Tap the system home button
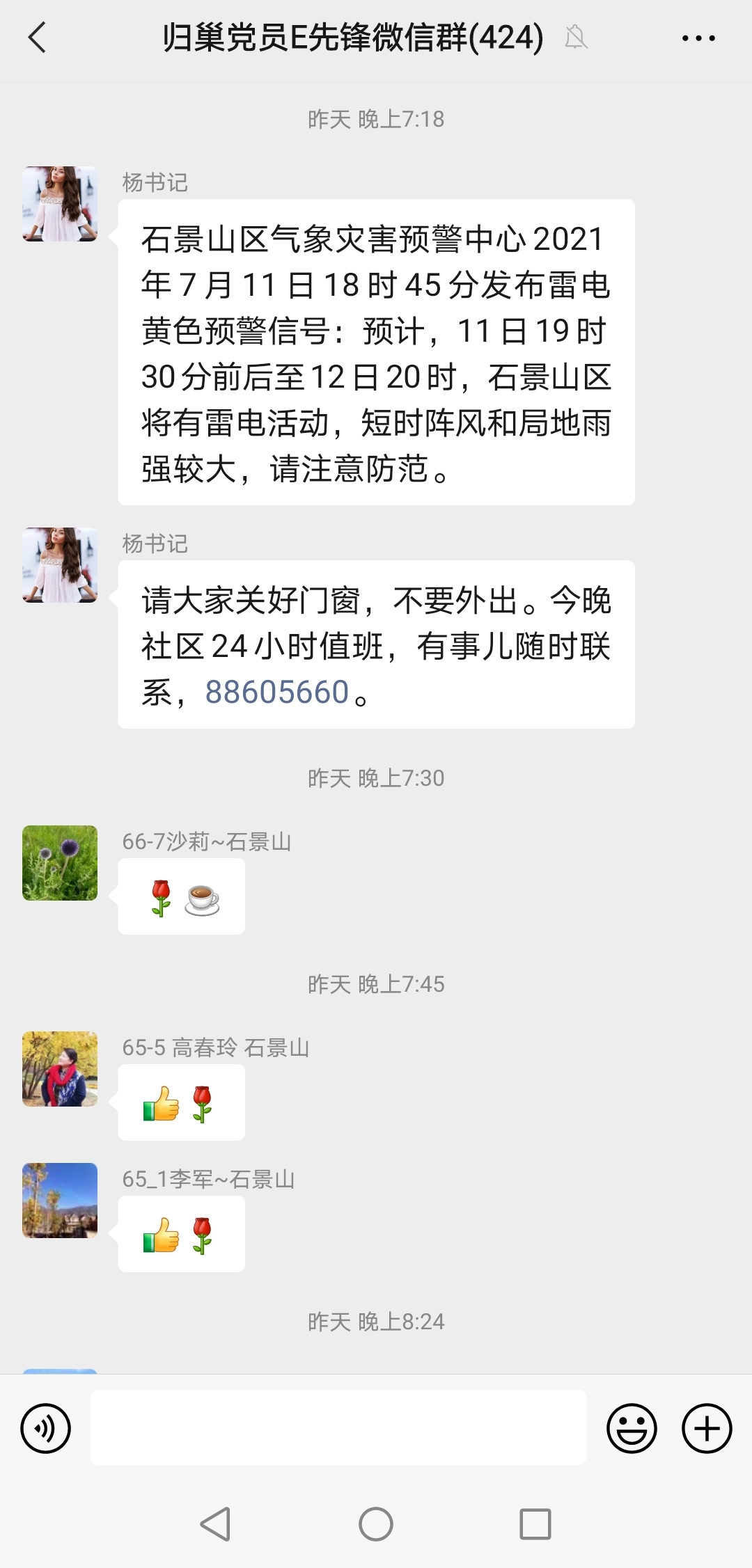 point(376,1525)
